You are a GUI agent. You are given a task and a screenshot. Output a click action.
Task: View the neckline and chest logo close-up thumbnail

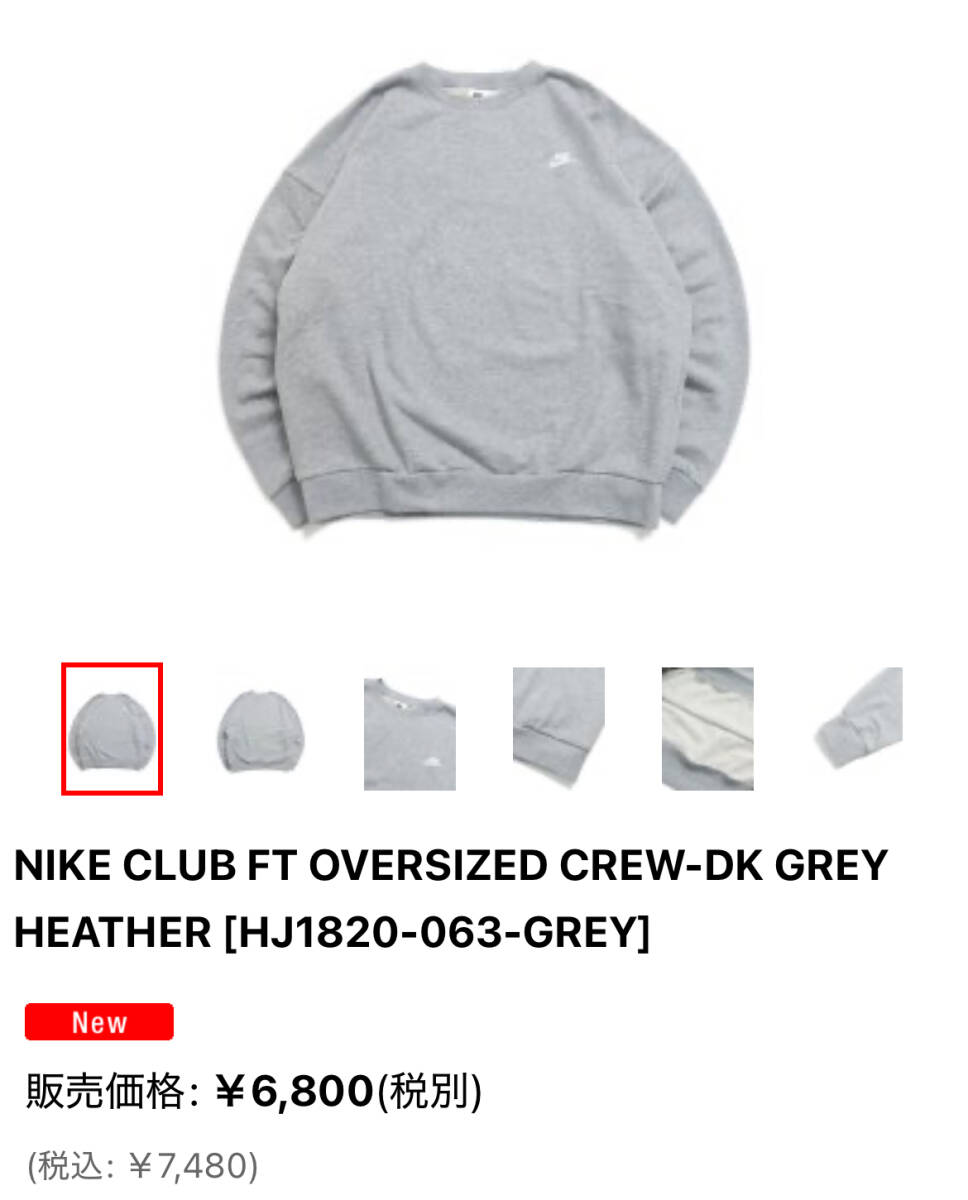tap(409, 729)
